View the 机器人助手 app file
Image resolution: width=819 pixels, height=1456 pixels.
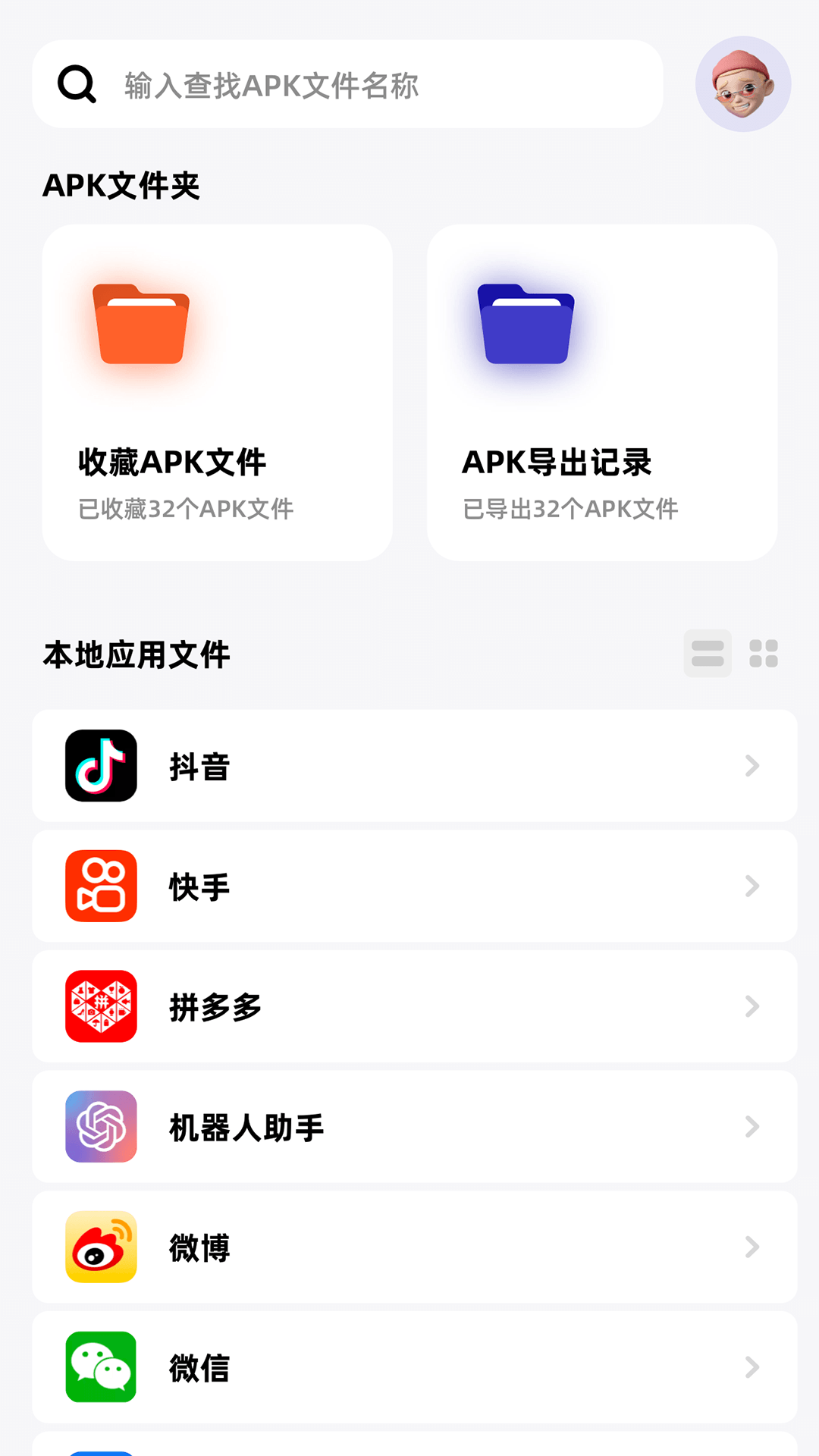tap(414, 1127)
